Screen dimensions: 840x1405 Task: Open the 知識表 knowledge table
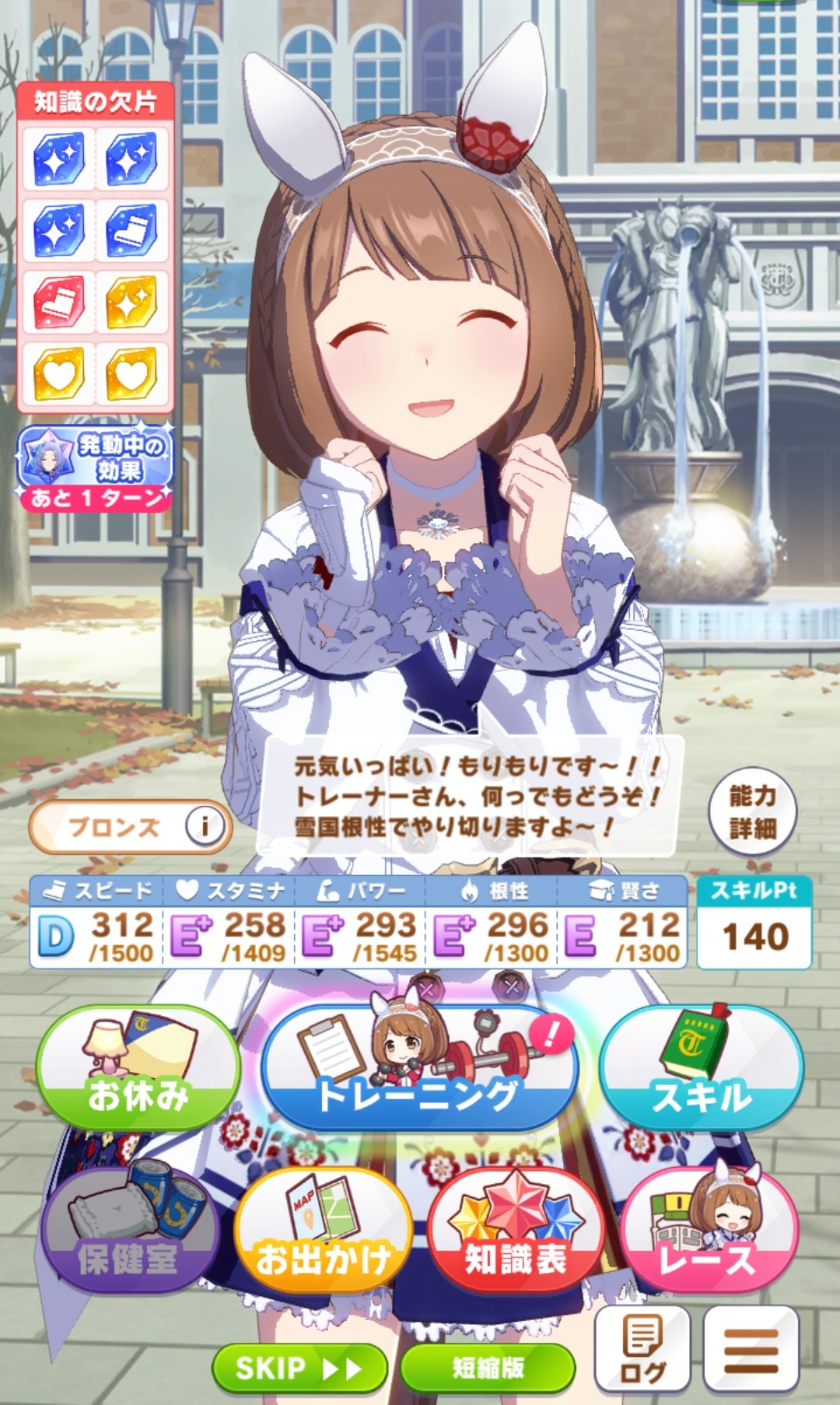(x=516, y=1232)
